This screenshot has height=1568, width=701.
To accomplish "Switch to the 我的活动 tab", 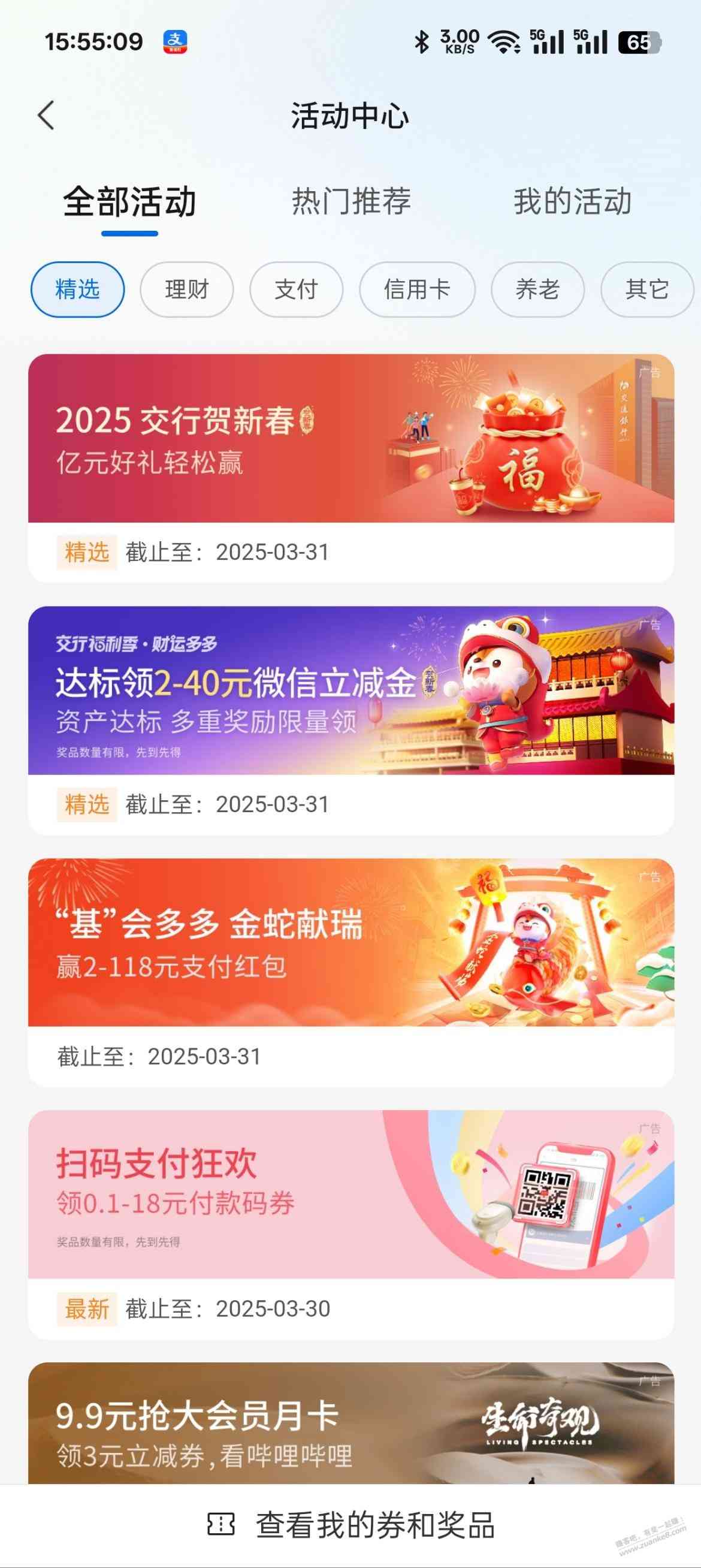I will click(x=572, y=201).
